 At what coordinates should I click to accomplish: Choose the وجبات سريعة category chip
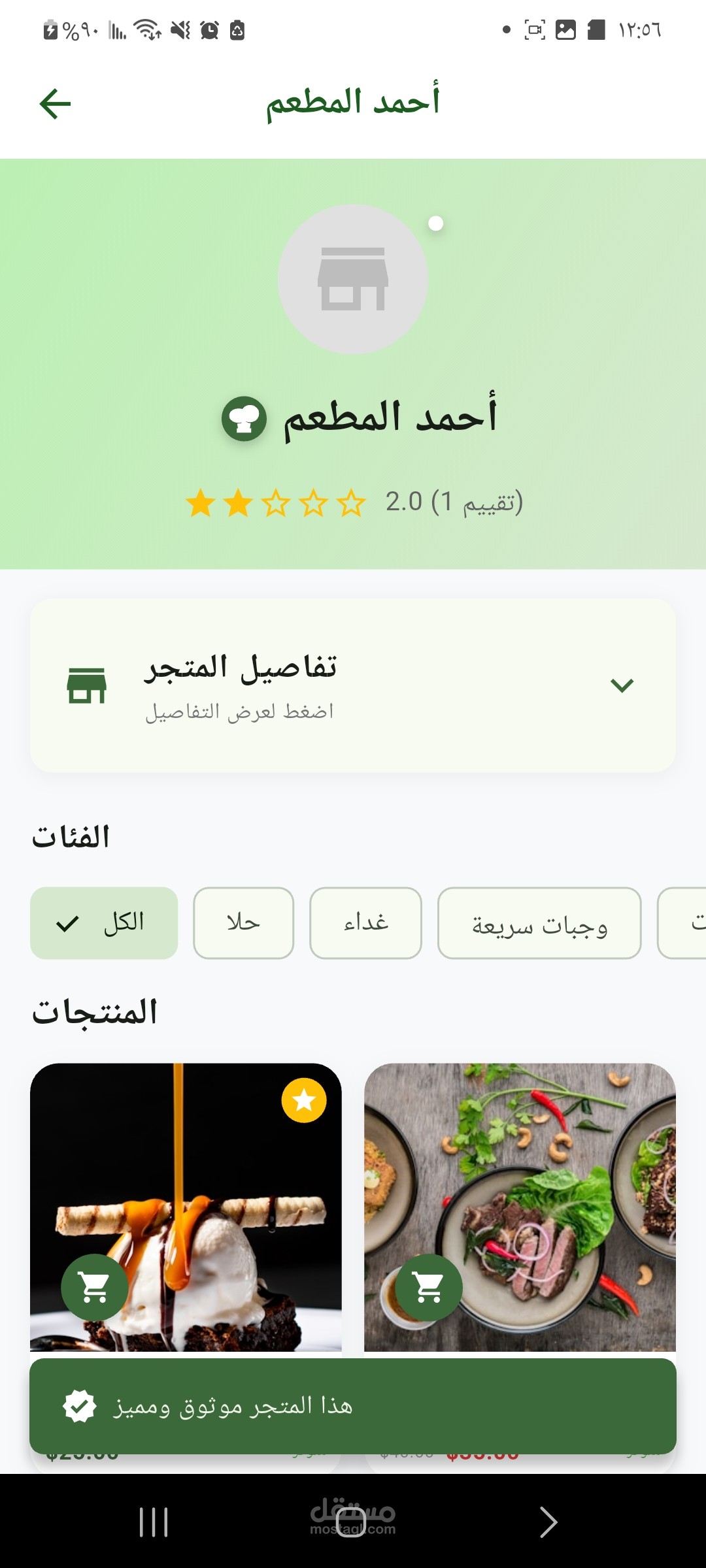pyautogui.click(x=539, y=923)
